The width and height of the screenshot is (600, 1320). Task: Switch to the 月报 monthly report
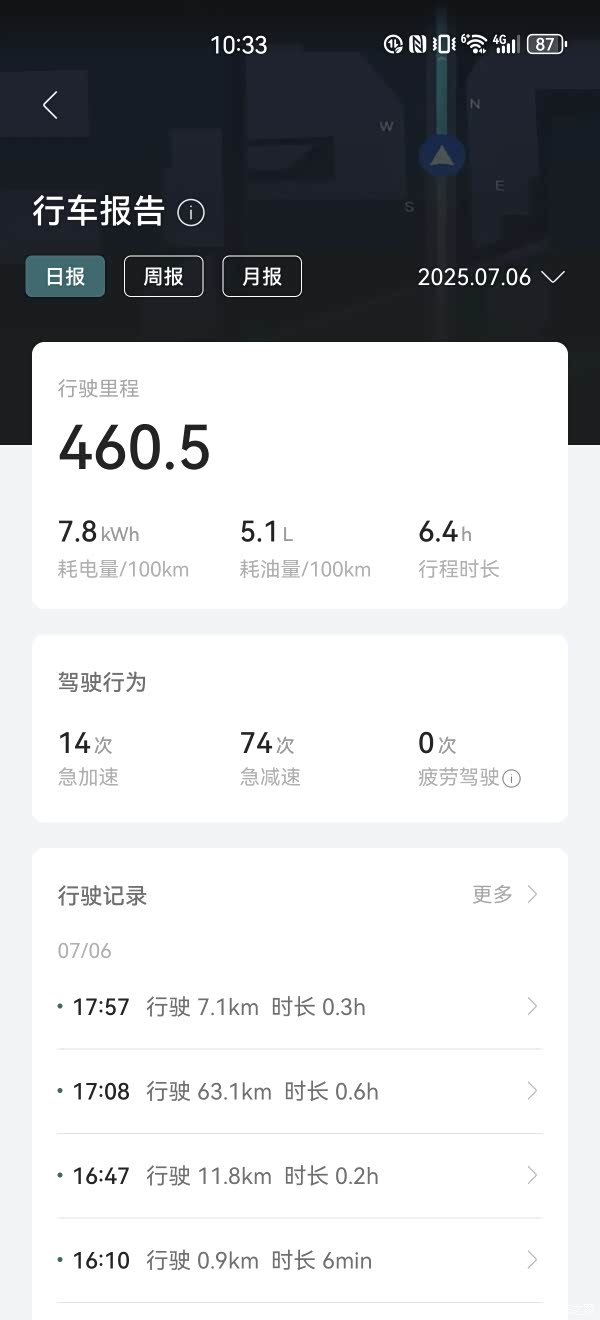[x=262, y=277]
